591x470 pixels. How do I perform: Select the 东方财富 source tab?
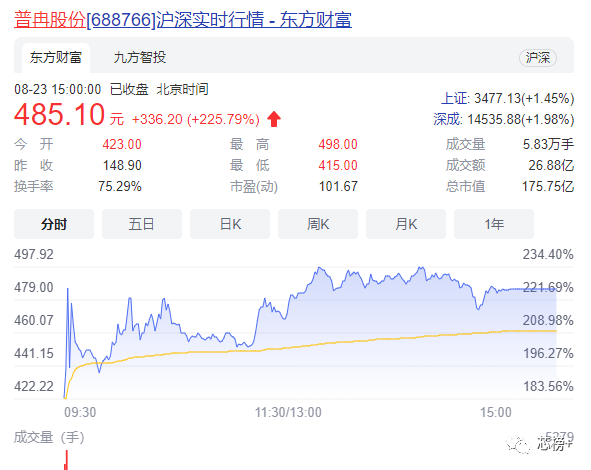[x=56, y=58]
